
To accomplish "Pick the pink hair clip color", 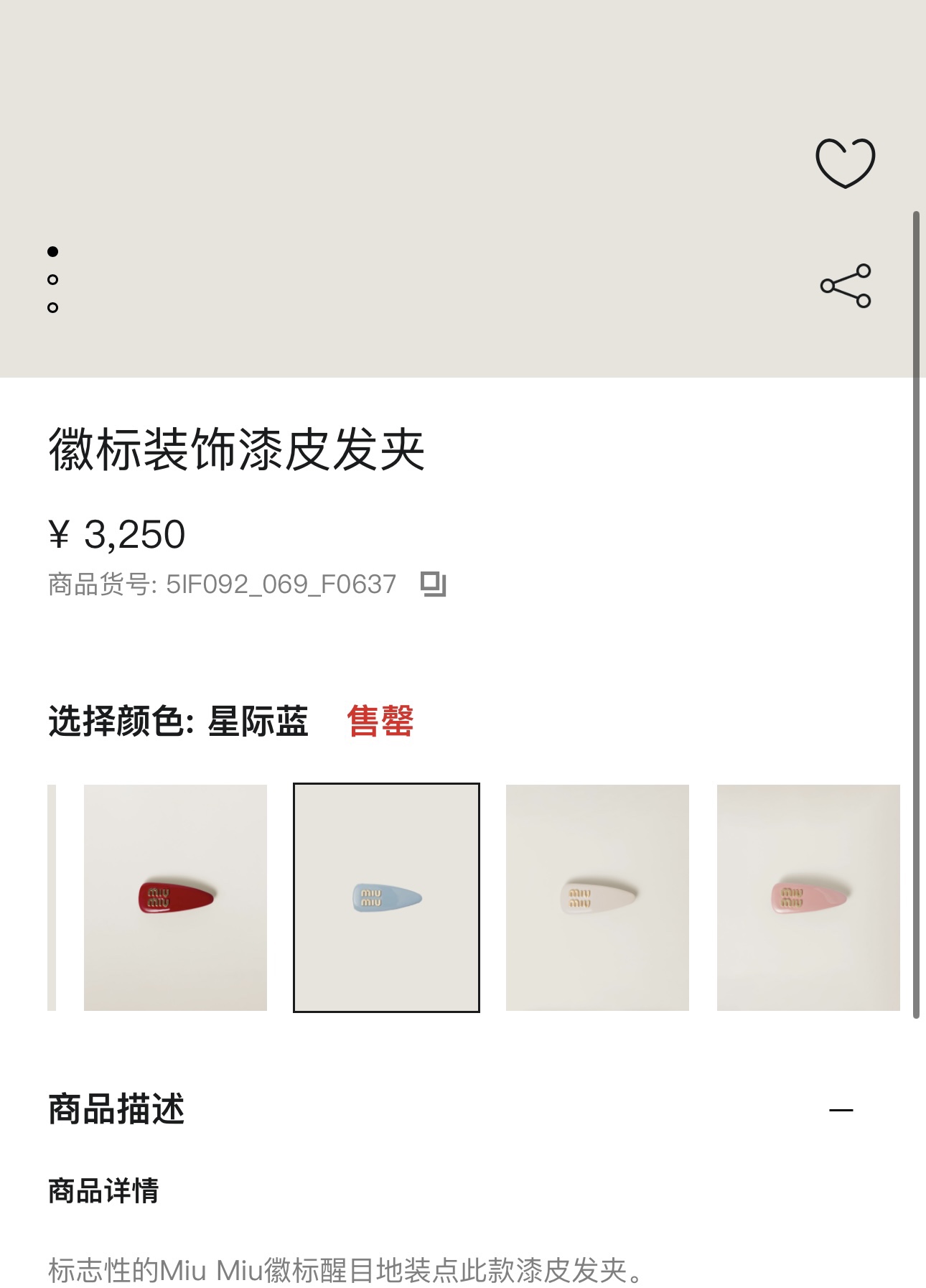I will (808, 897).
